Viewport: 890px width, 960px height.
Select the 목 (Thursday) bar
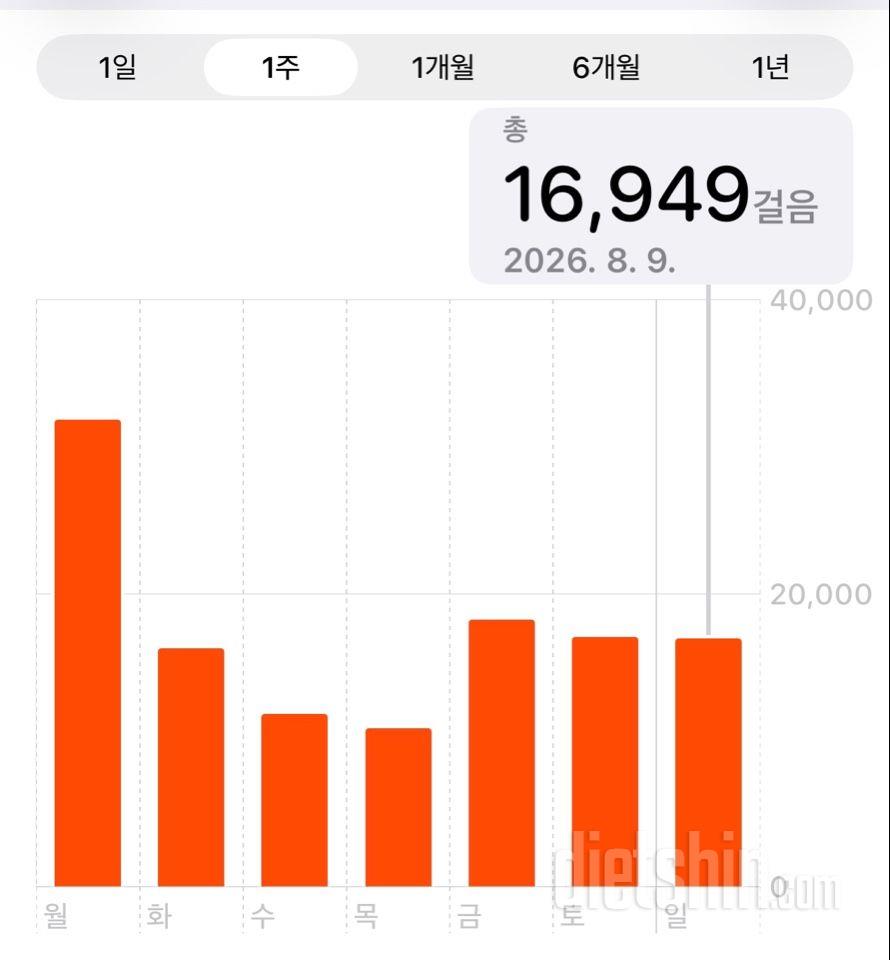click(x=398, y=807)
